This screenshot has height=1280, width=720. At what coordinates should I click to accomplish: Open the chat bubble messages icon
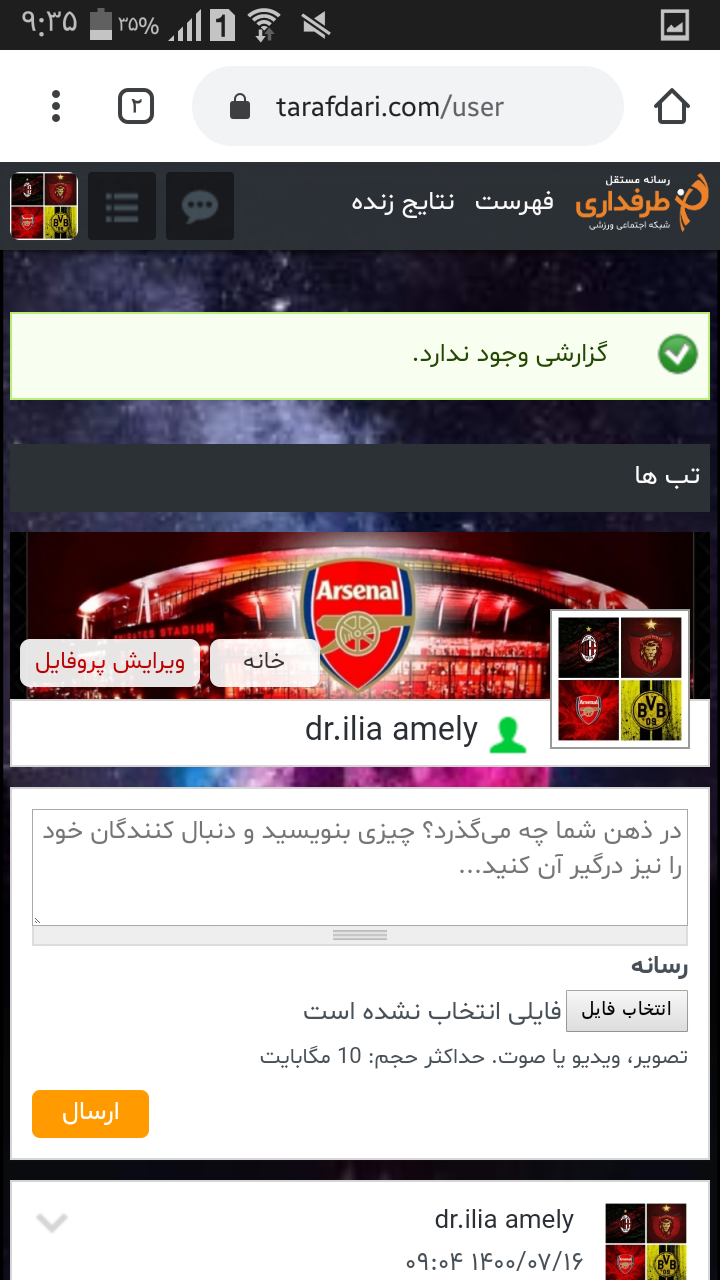(200, 206)
